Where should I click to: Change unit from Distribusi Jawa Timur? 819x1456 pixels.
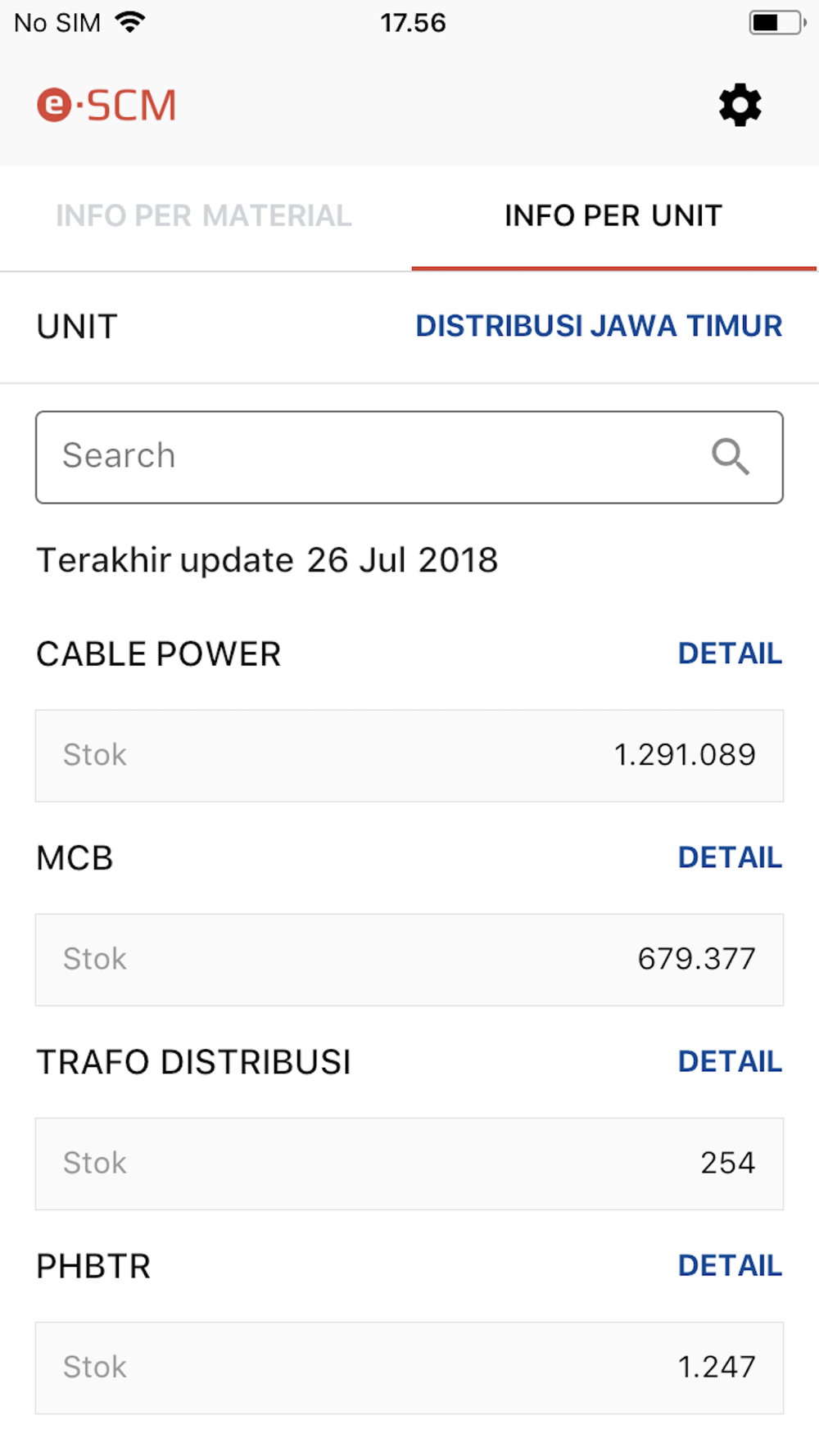(599, 326)
